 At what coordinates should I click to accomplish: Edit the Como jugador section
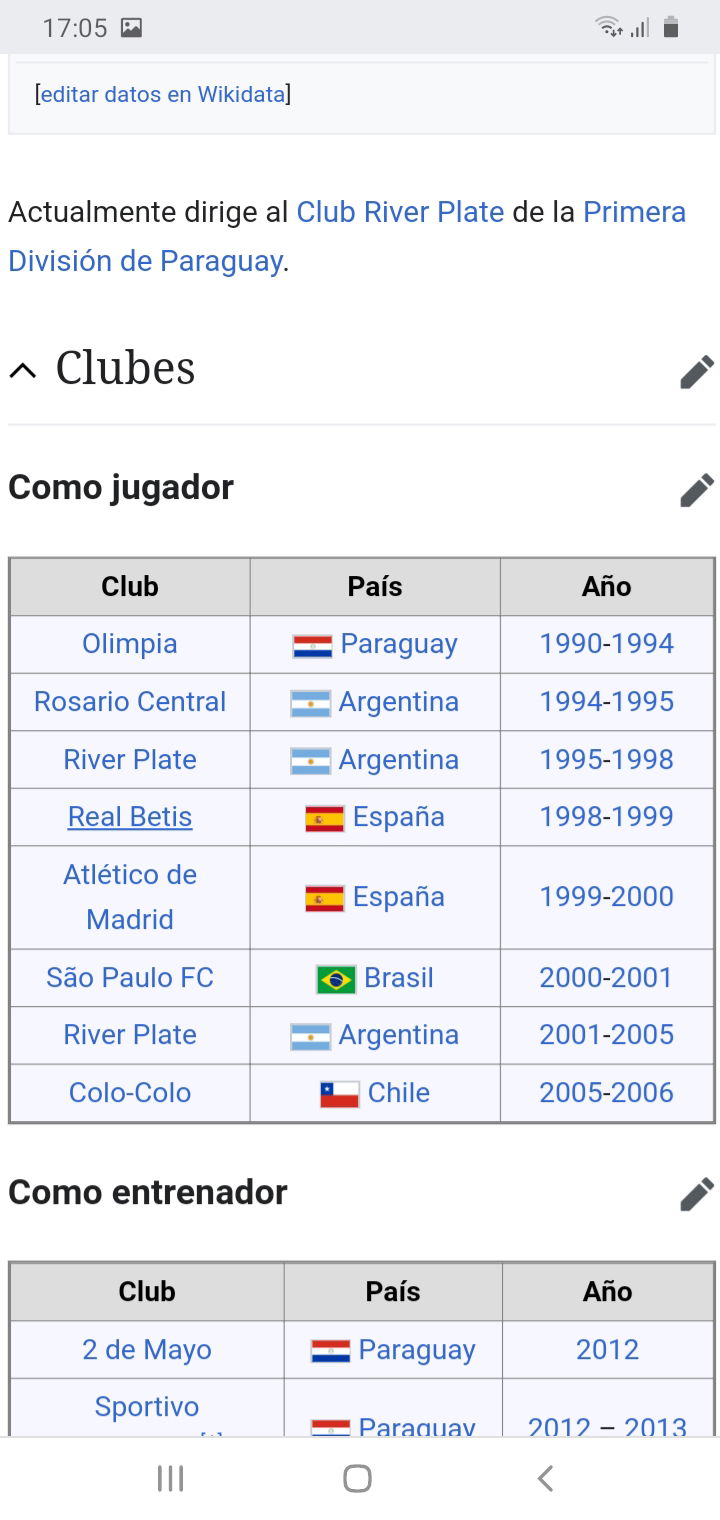pyautogui.click(x=697, y=490)
